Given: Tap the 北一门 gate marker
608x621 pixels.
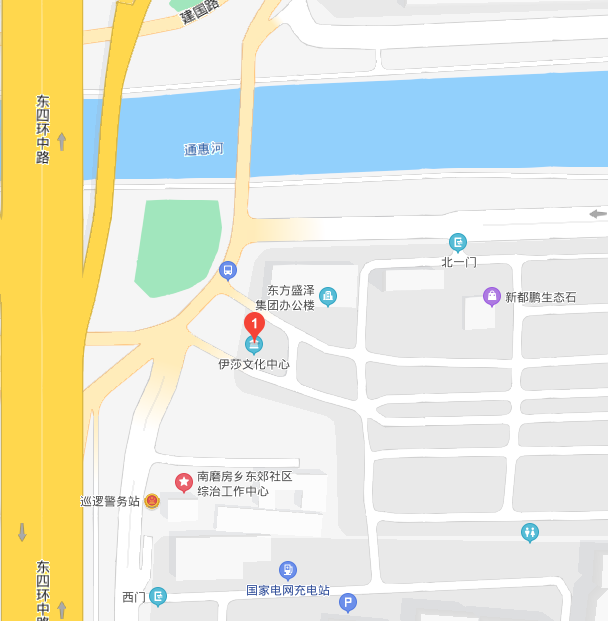Looking at the screenshot, I should (x=458, y=242).
